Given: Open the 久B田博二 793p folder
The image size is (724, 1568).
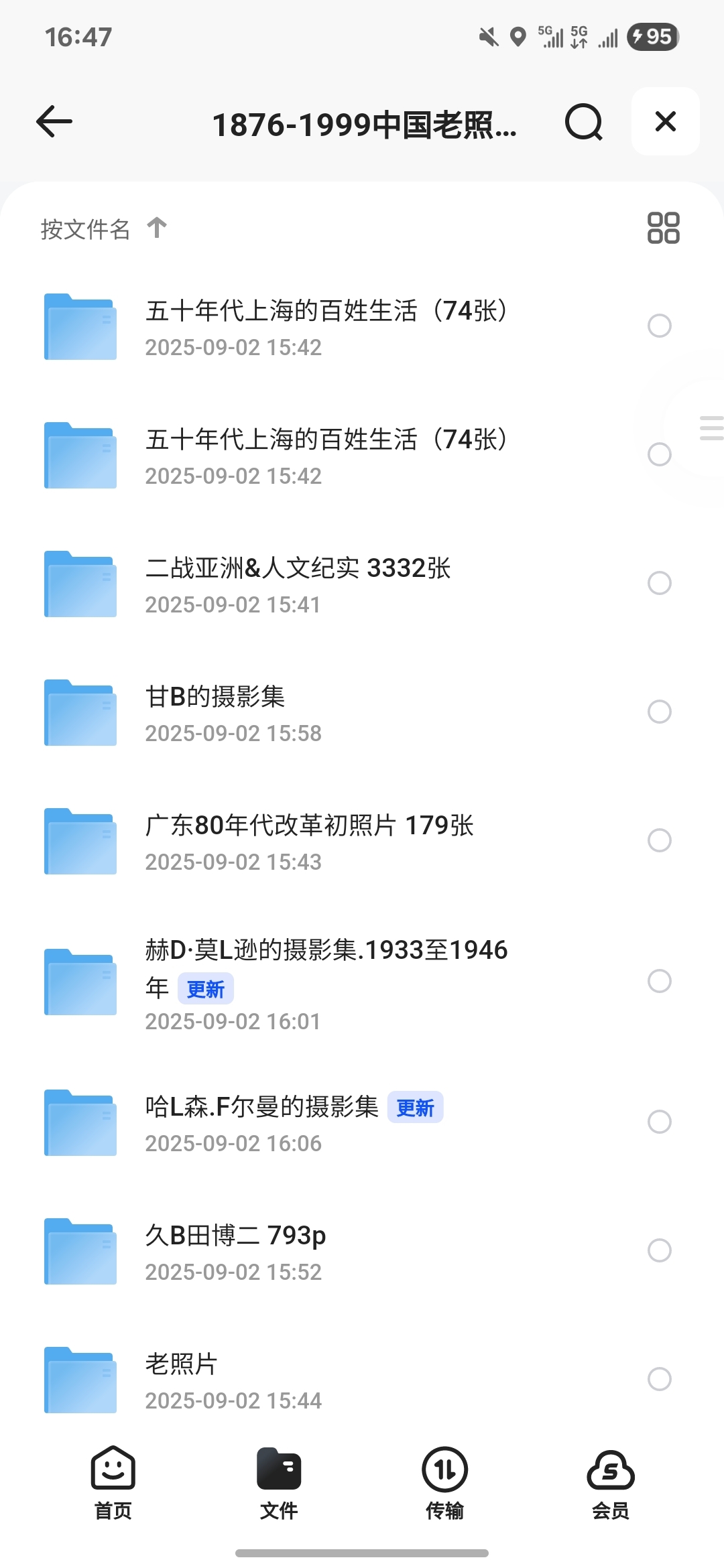Looking at the screenshot, I should click(235, 1236).
